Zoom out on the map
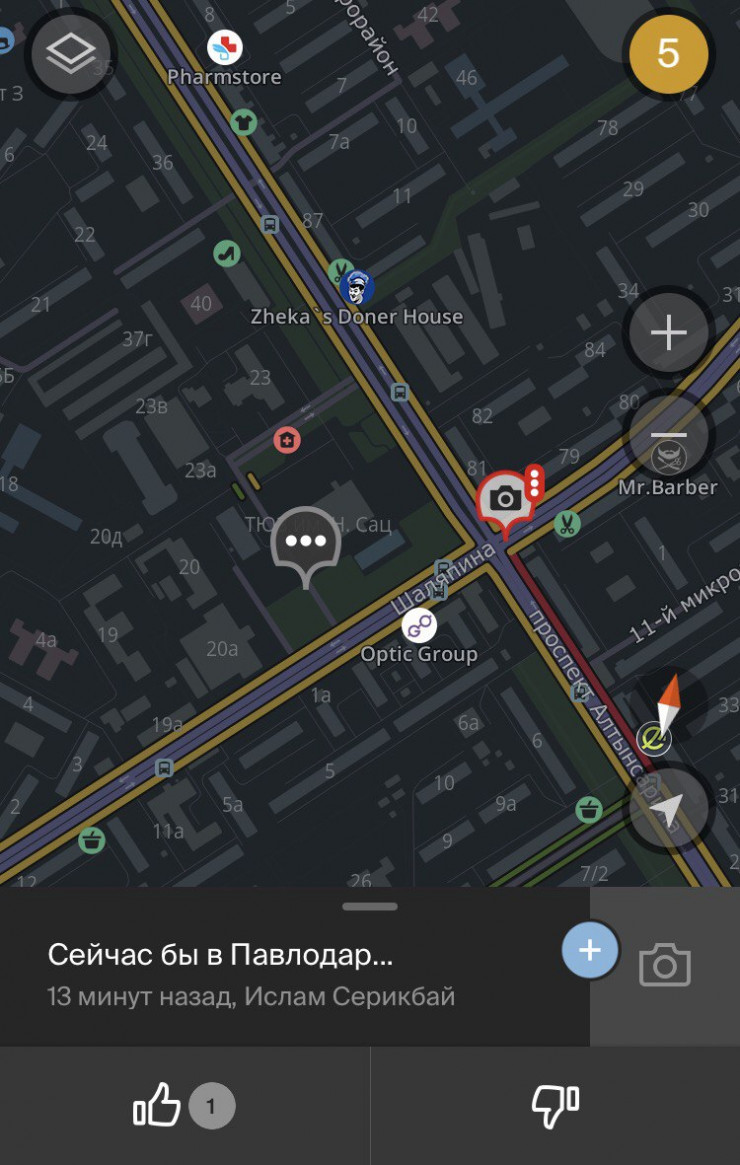740x1165 pixels. click(668, 436)
